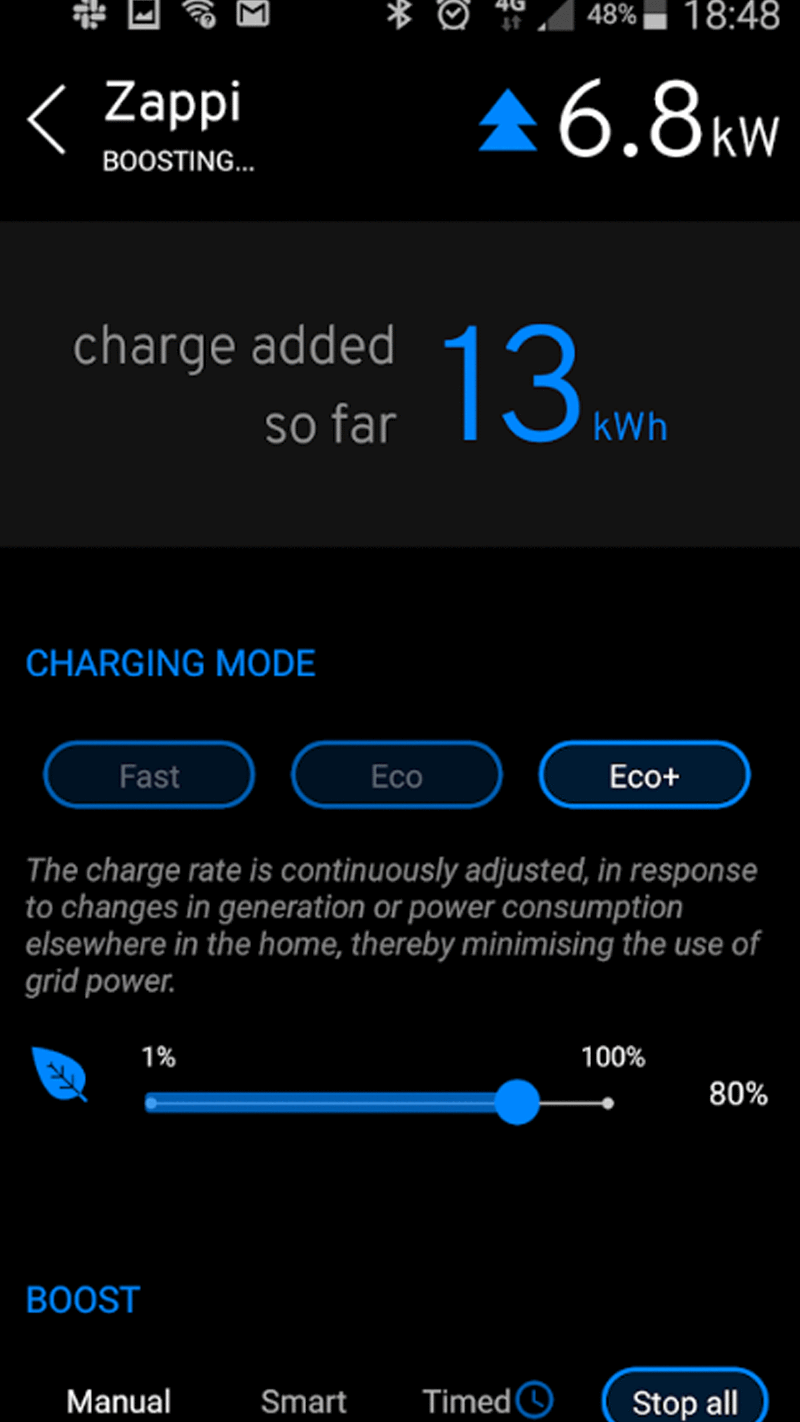Viewport: 800px width, 1422px height.
Task: Switch charging mode to Eco
Action: point(397,775)
